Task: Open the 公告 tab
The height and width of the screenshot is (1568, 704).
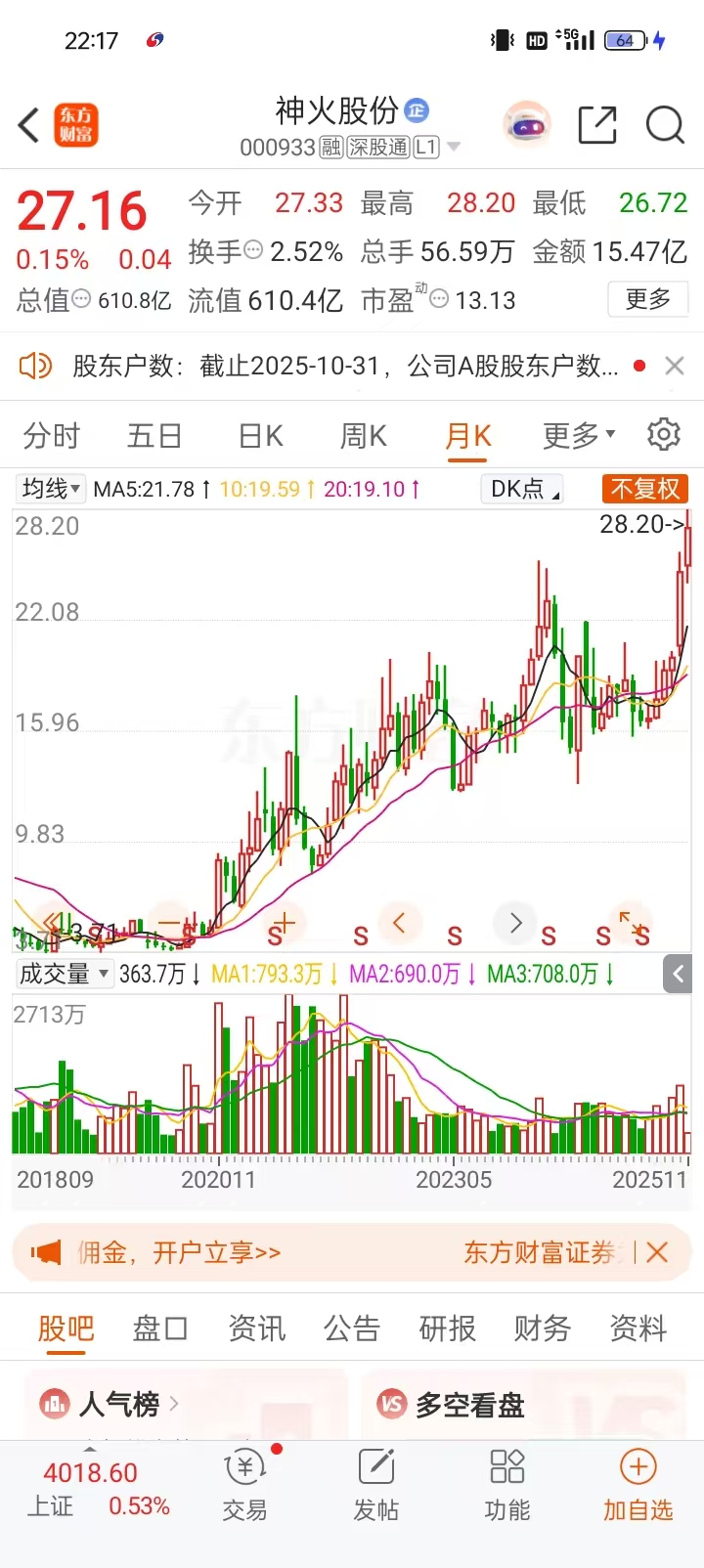Action: point(352,1328)
